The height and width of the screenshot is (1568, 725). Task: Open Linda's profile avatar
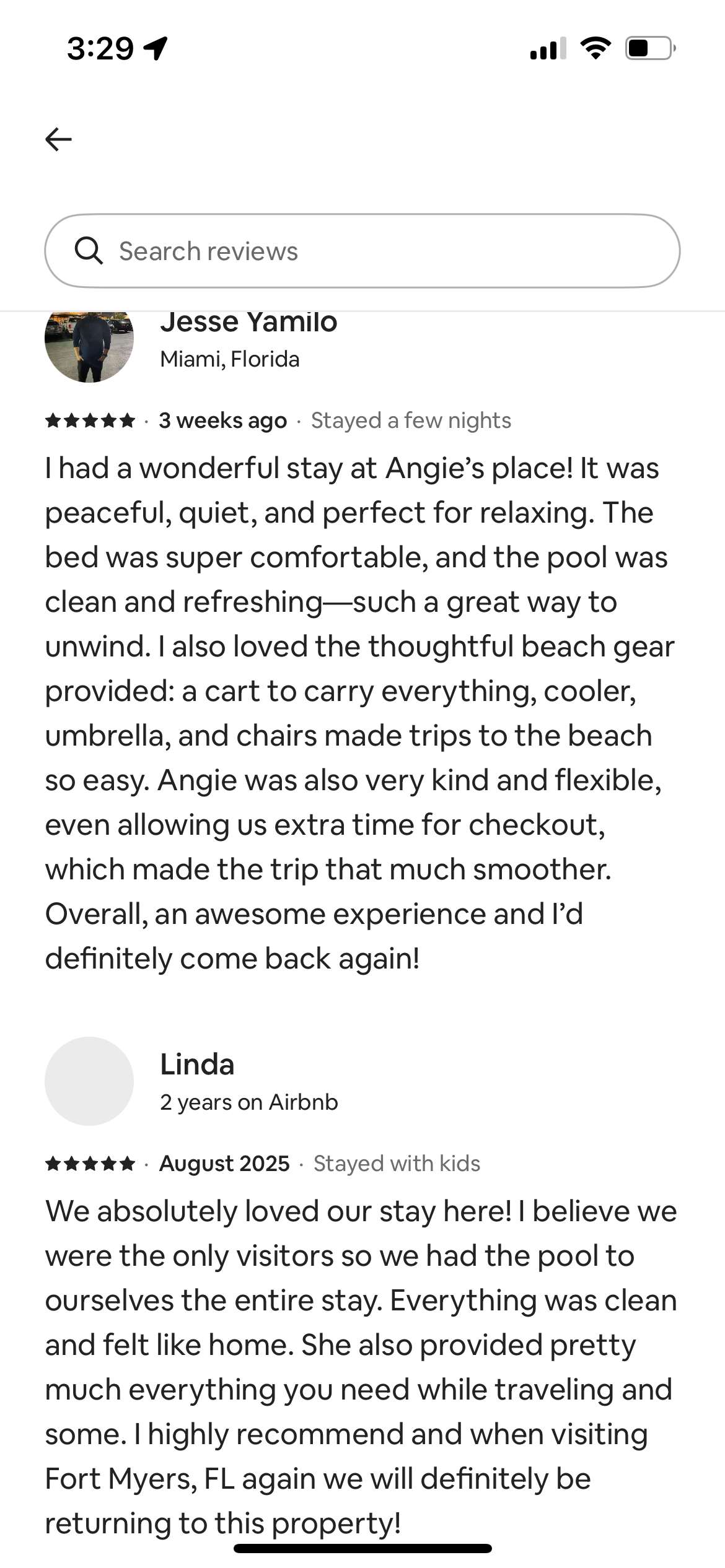(x=89, y=1081)
